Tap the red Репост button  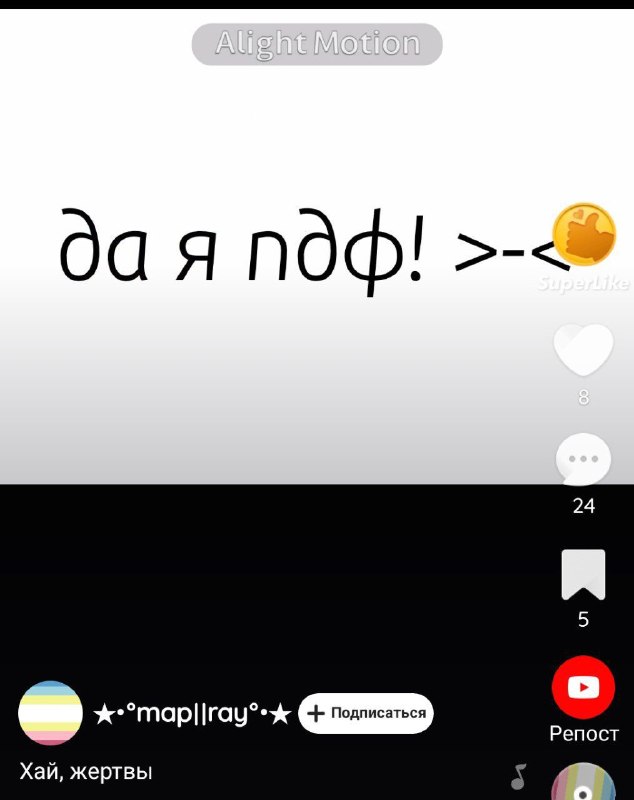[584, 687]
